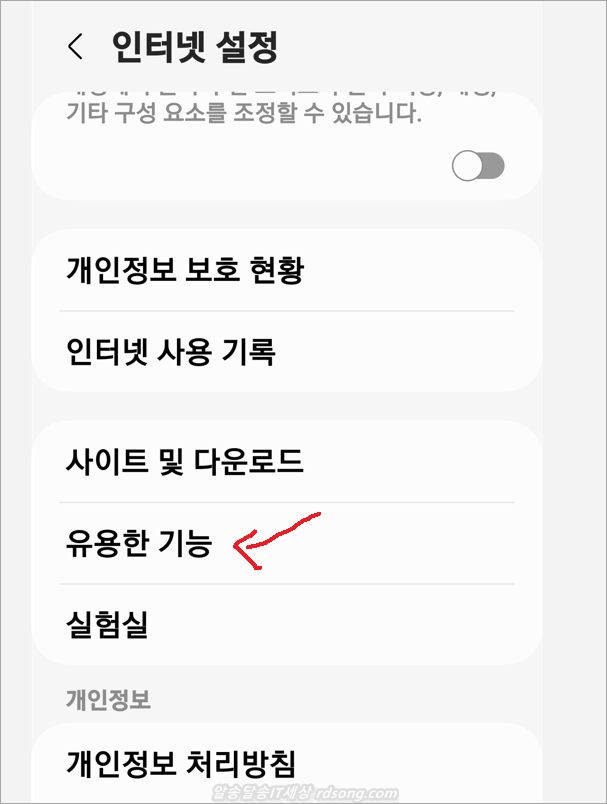Go back from 인터넷 설정
Image resolution: width=607 pixels, height=804 pixels.
tap(74, 46)
